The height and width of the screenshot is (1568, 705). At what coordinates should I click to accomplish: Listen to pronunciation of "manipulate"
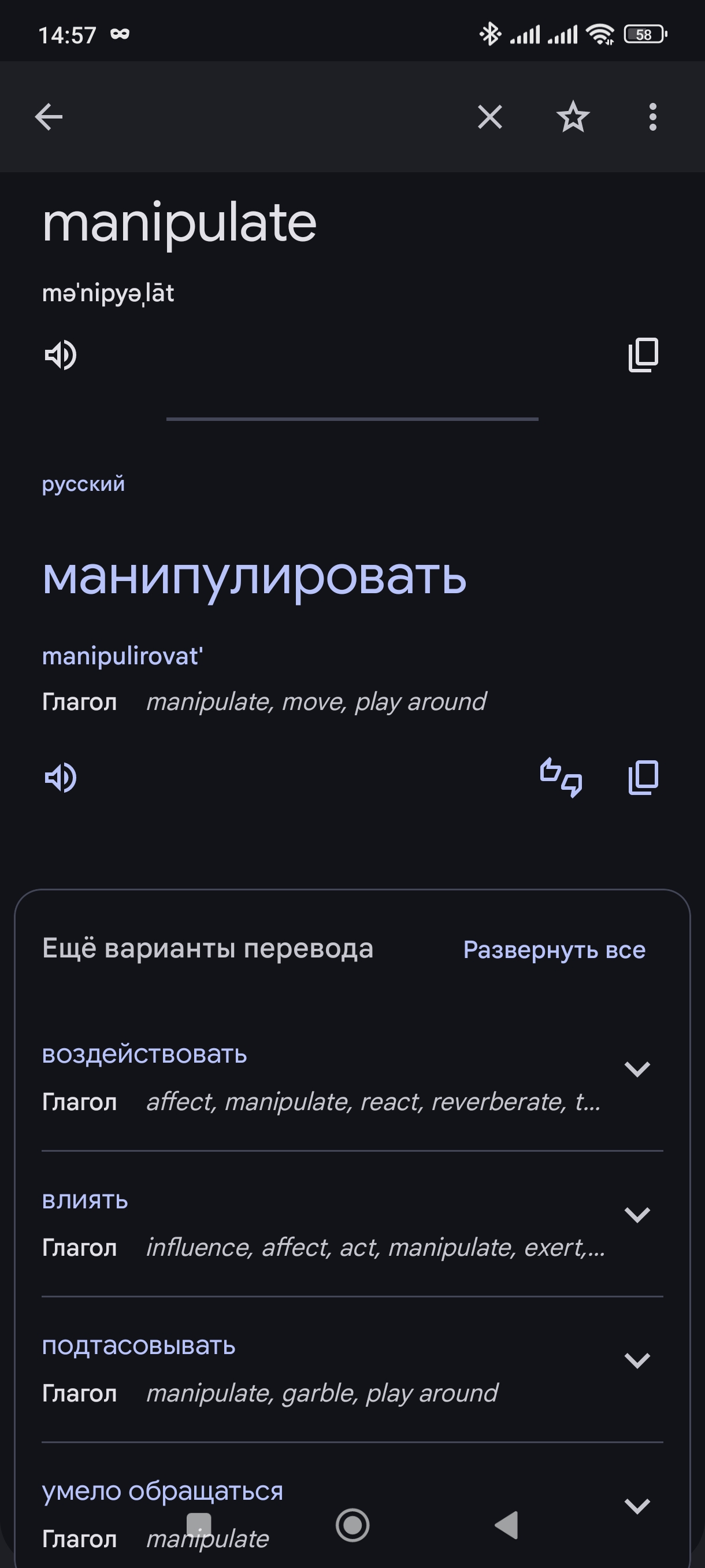click(x=60, y=355)
